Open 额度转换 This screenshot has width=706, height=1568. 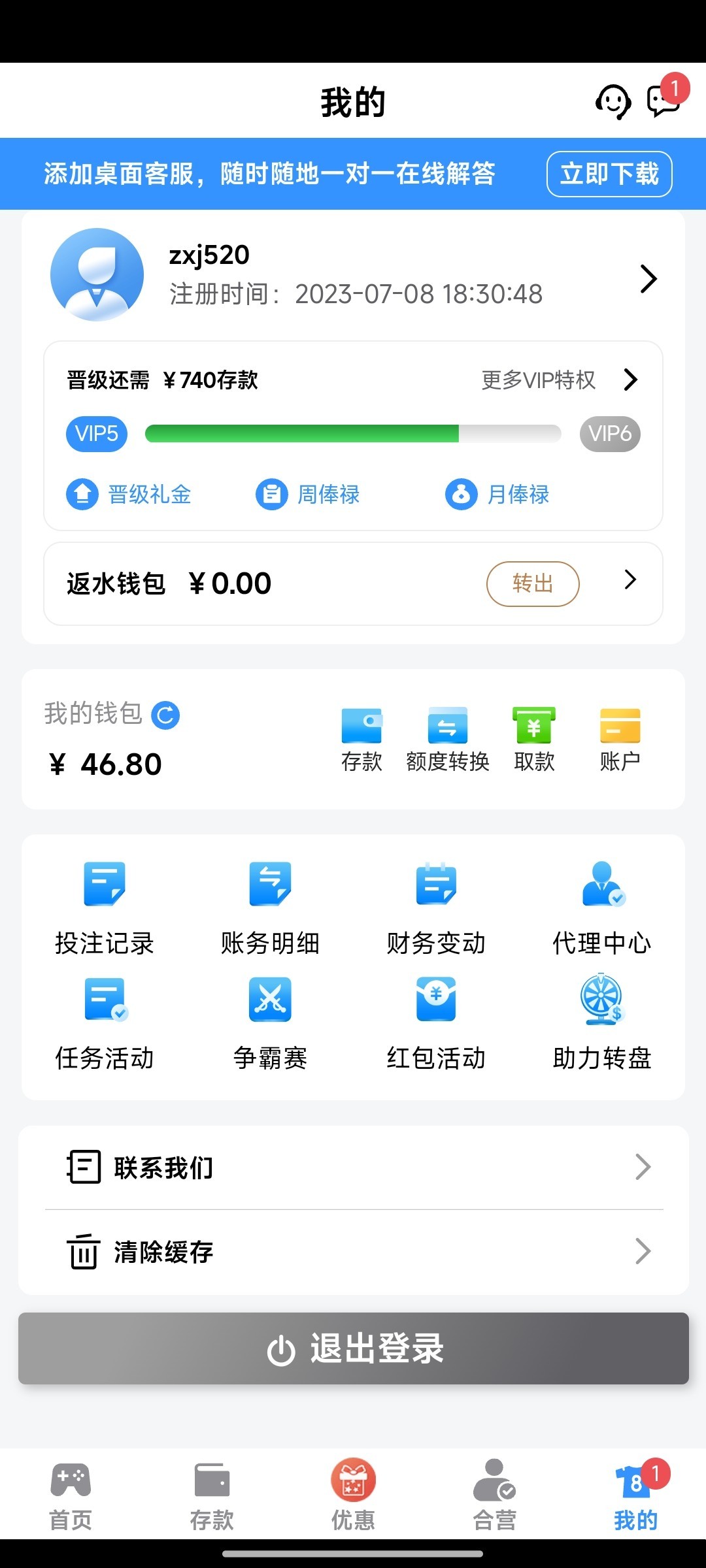pyautogui.click(x=448, y=740)
